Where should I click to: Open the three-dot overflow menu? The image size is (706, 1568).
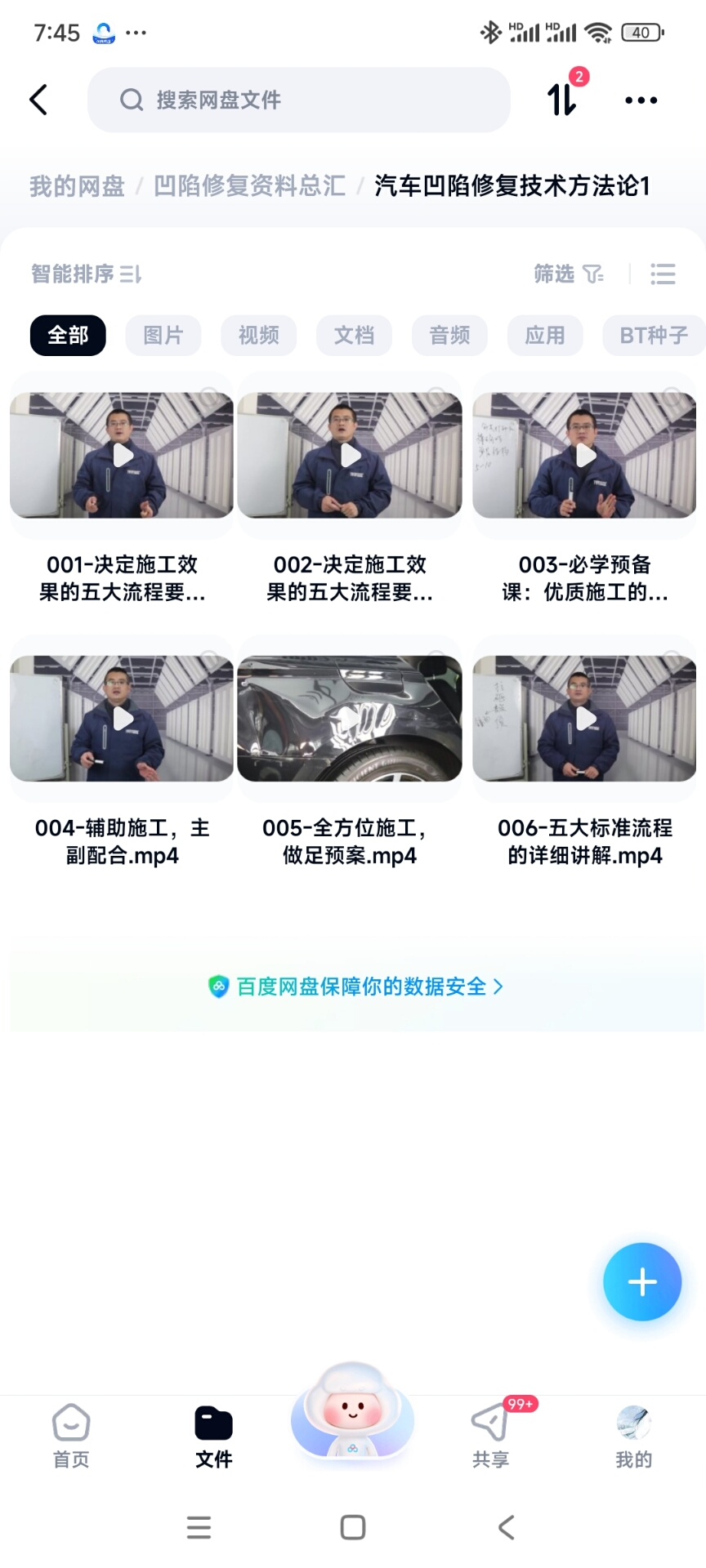641,100
